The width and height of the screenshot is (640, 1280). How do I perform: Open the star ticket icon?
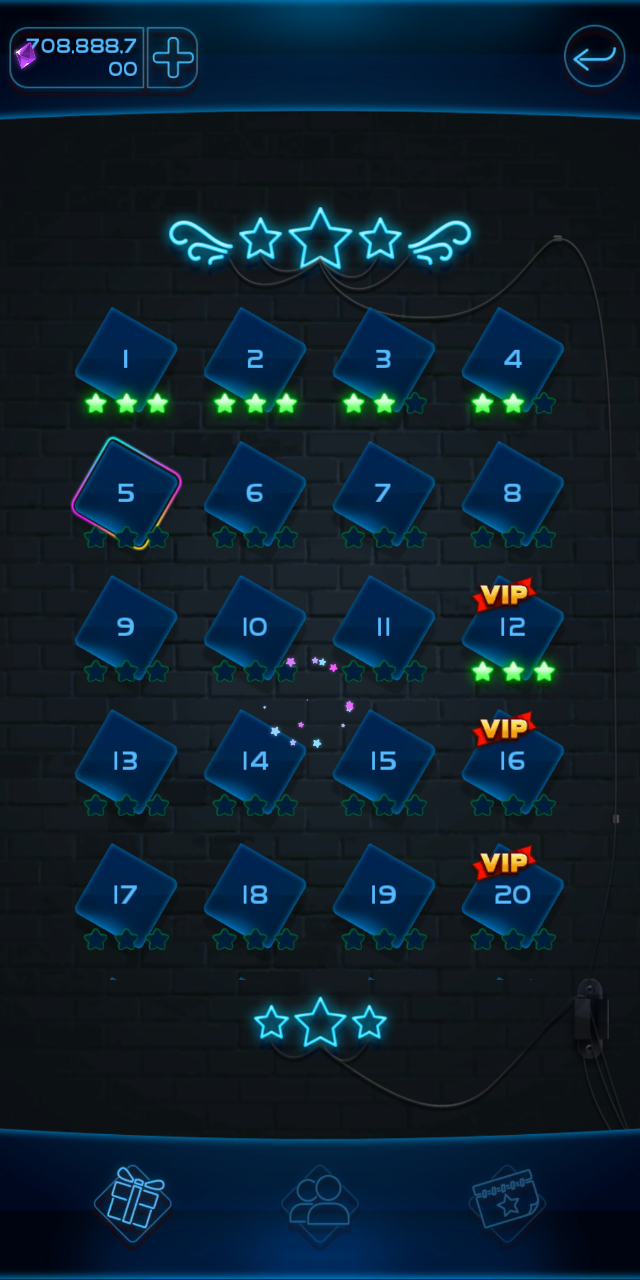(x=507, y=1203)
